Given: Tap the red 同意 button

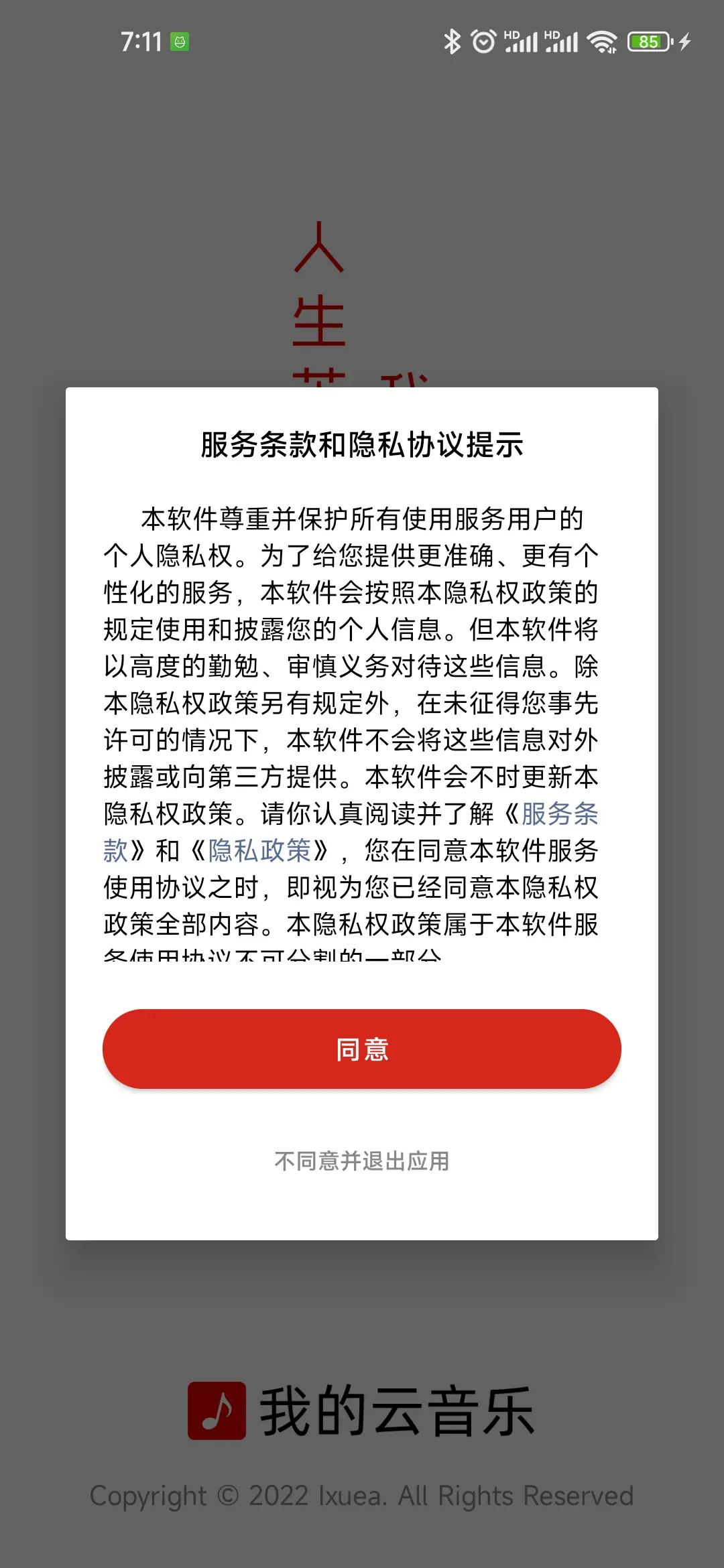Looking at the screenshot, I should tap(362, 1049).
